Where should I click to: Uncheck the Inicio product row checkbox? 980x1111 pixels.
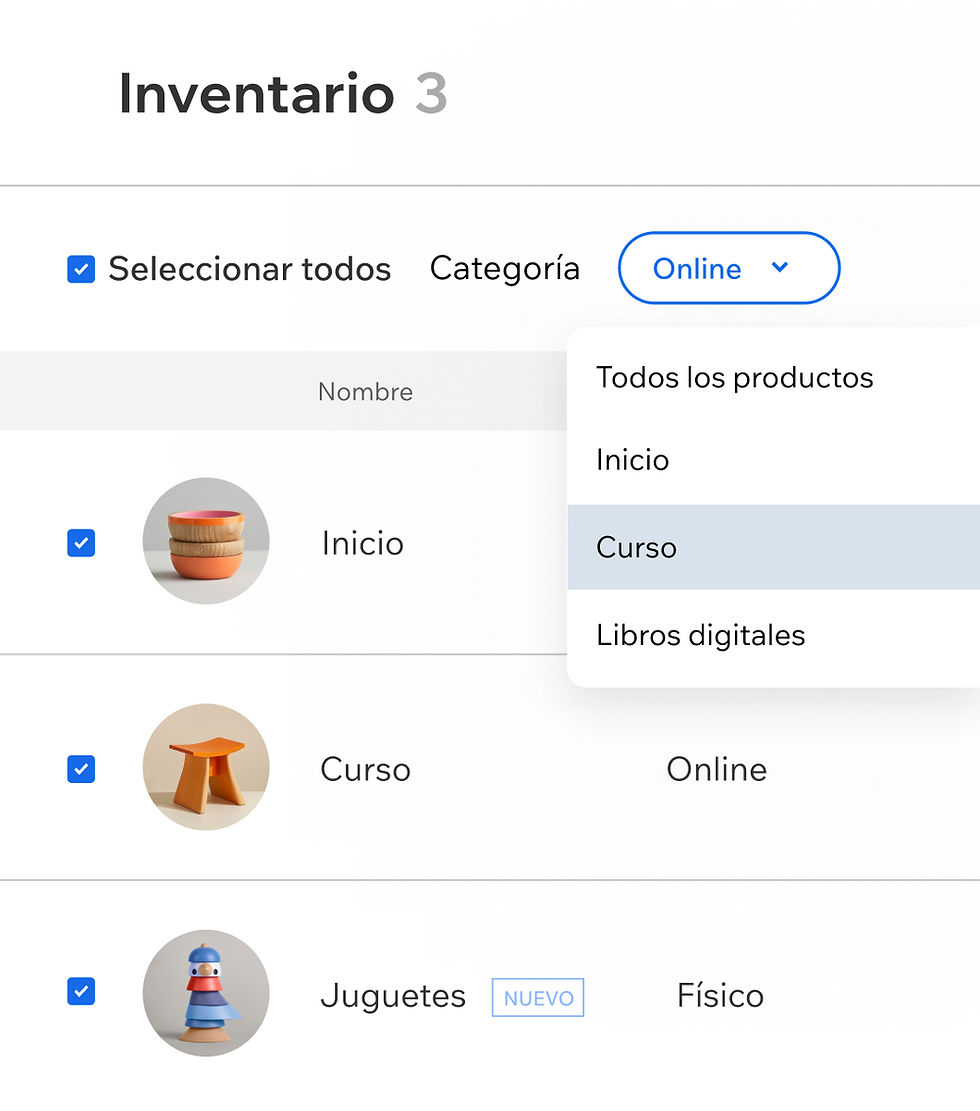pyautogui.click(x=81, y=543)
